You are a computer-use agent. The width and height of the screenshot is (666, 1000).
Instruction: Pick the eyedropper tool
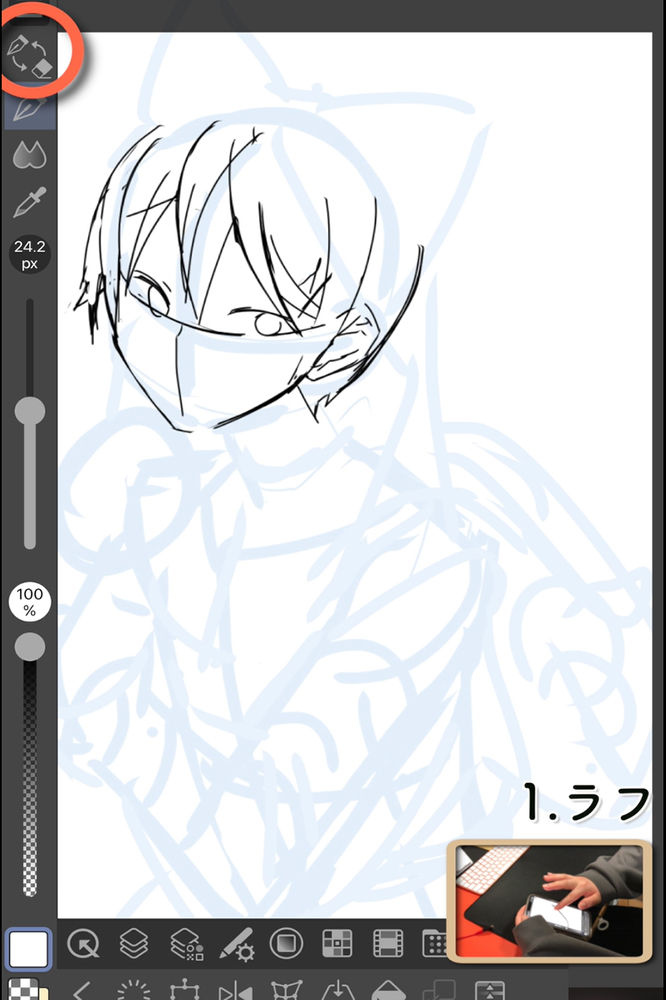pyautogui.click(x=29, y=203)
